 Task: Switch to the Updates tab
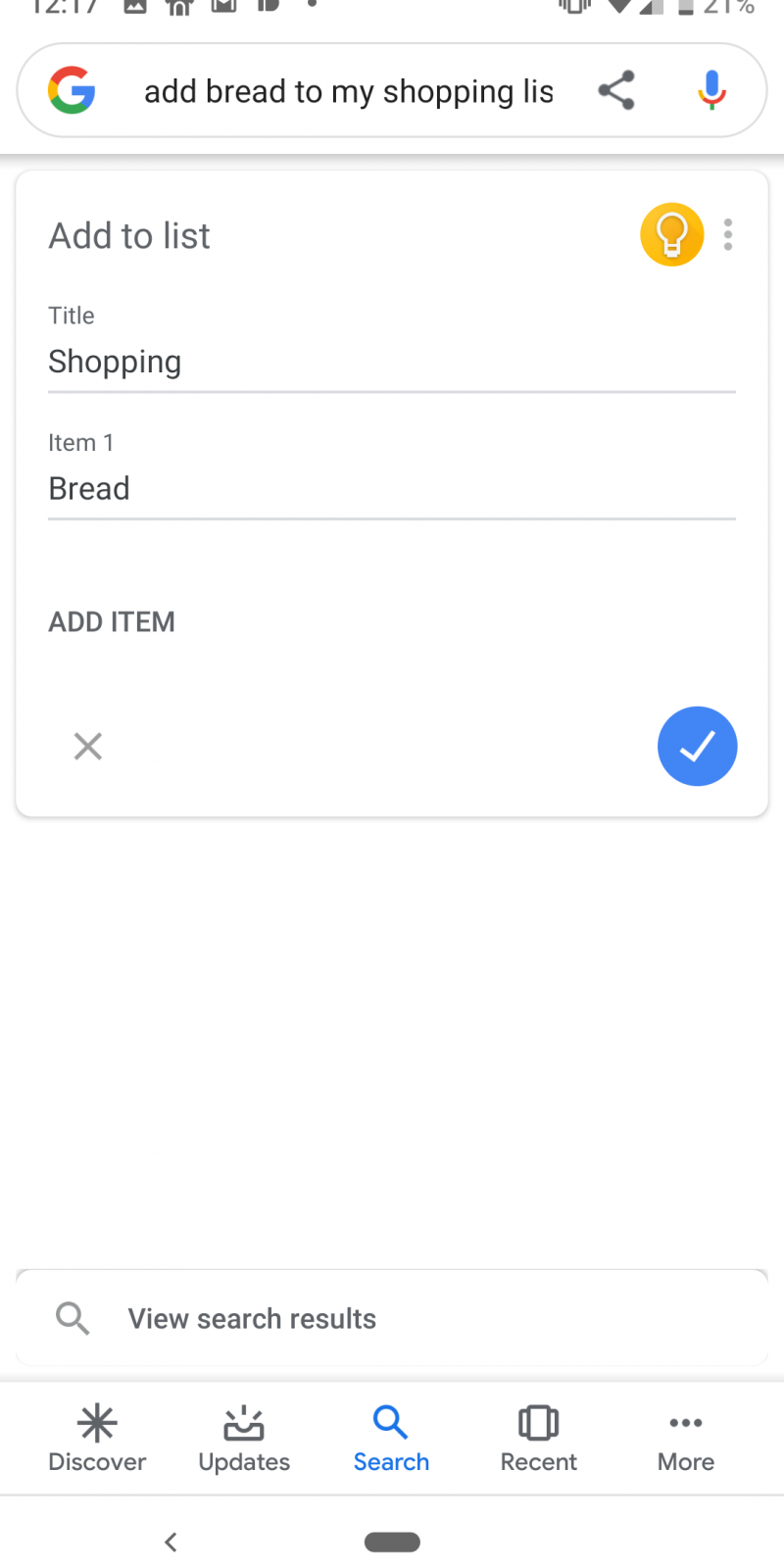(244, 1439)
